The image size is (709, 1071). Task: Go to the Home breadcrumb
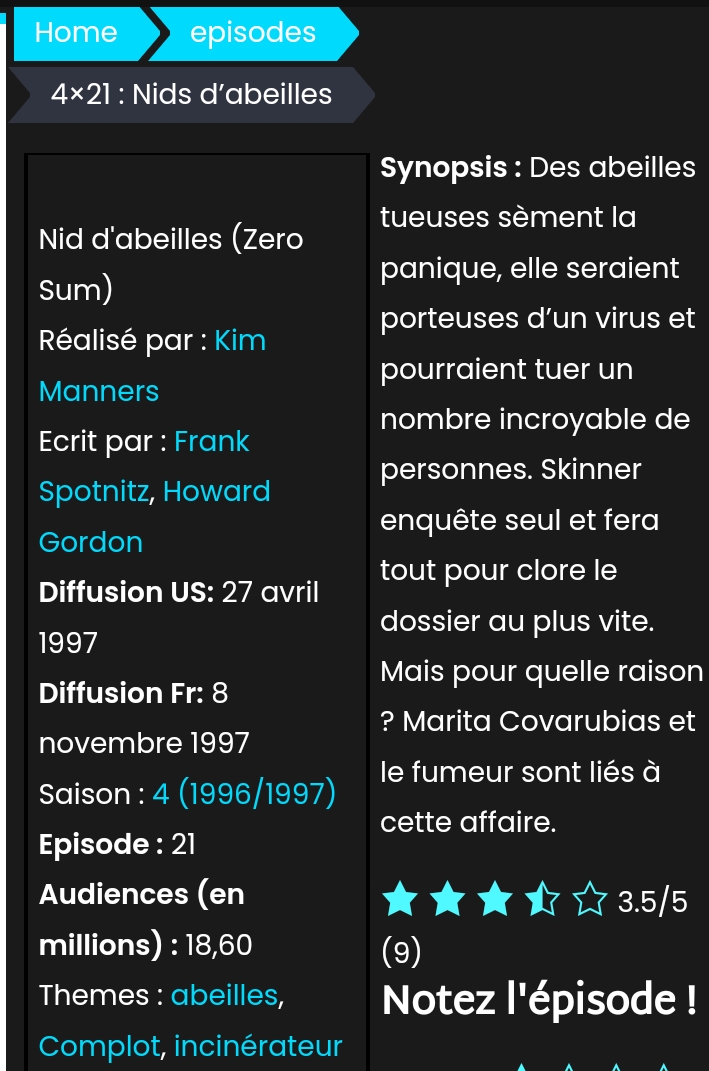pos(76,33)
